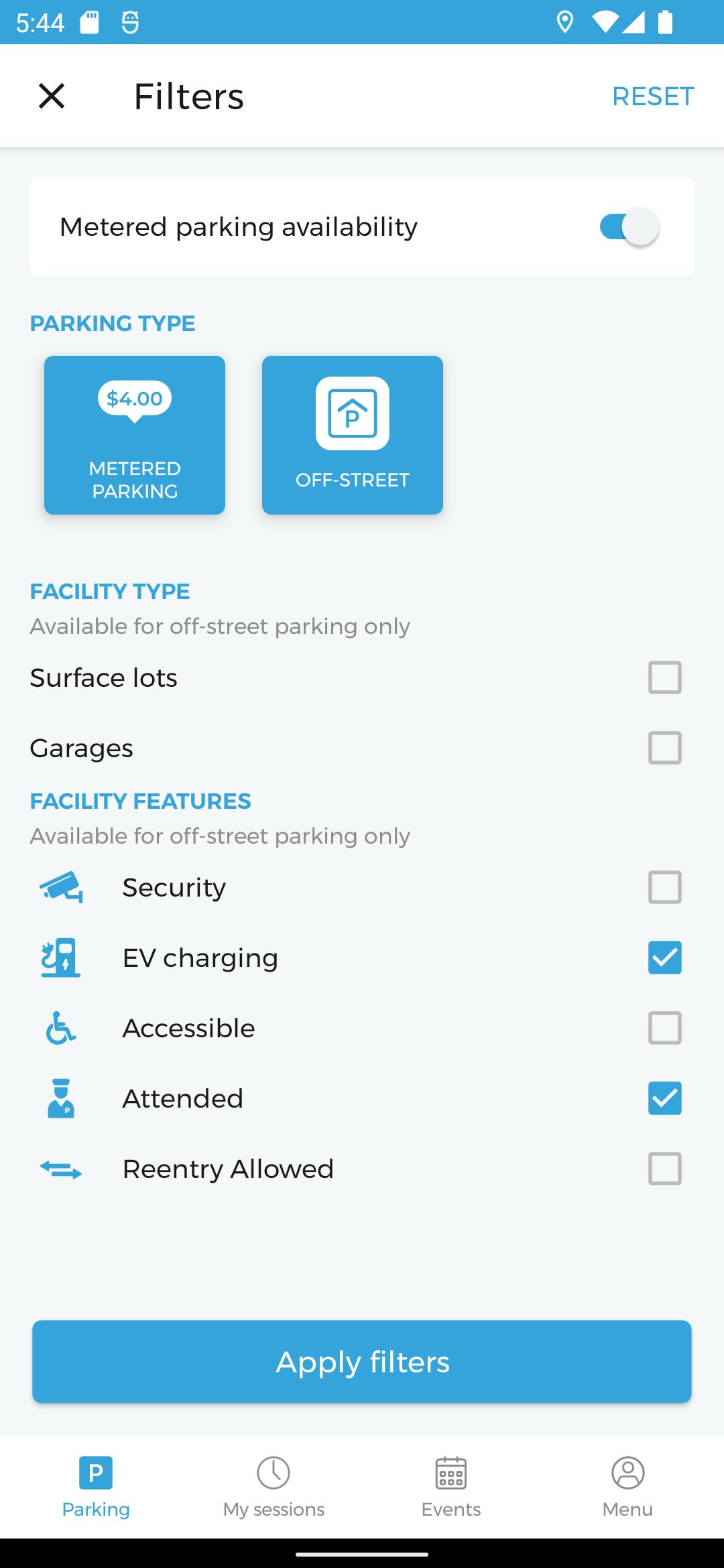Turn off Metered parking availability switch

click(x=629, y=226)
